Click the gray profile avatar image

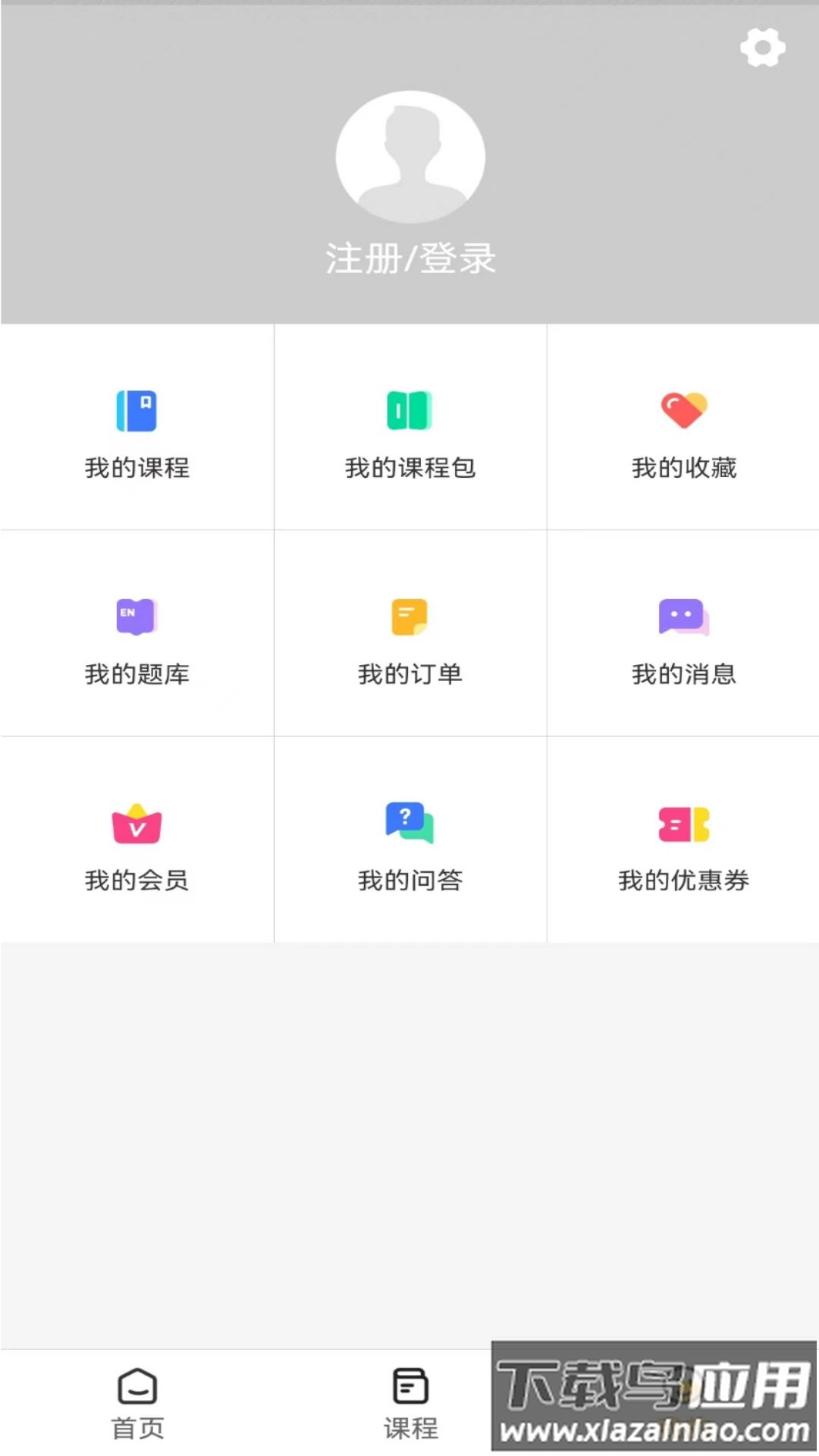[409, 157]
